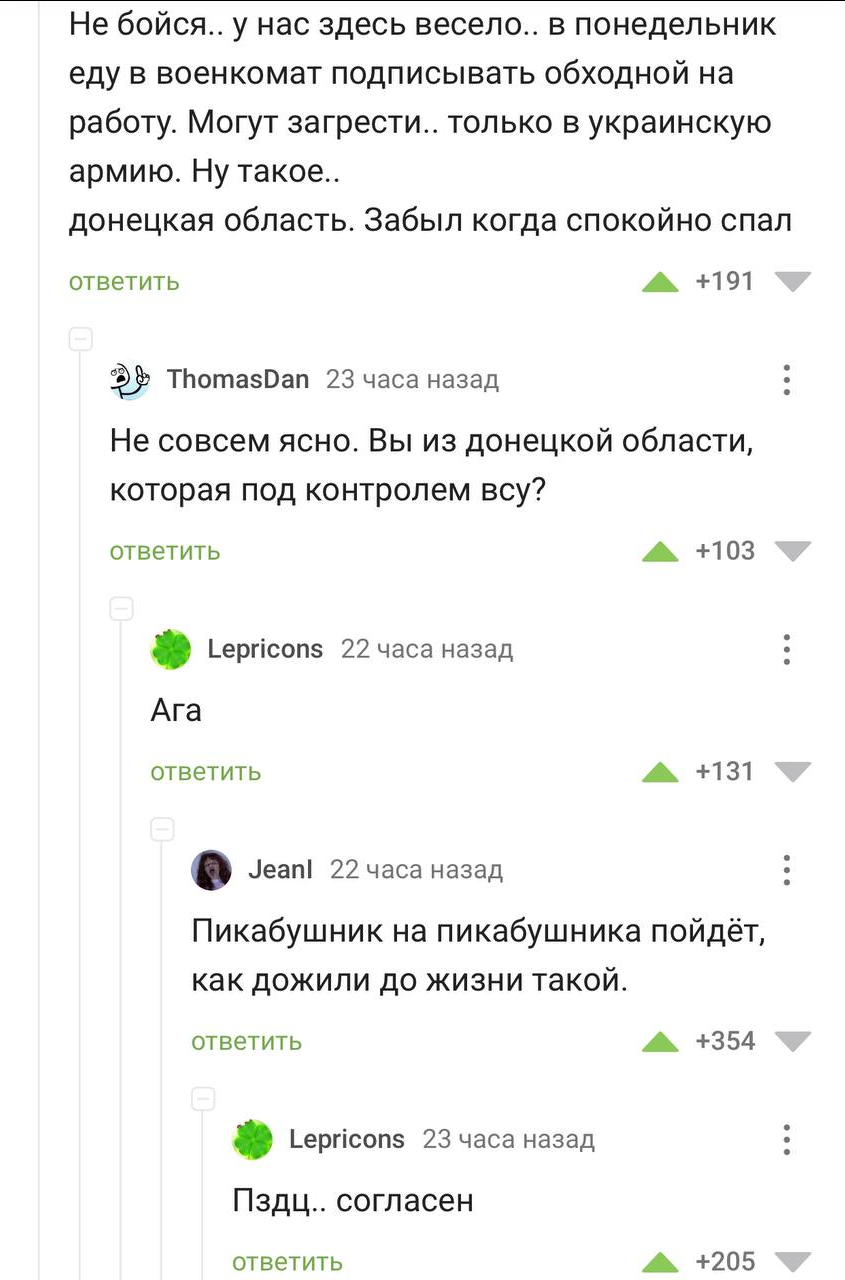The height and width of the screenshot is (1280, 845).
Task: Upvote the "Пздц.. согласен" comment
Action: tap(660, 1261)
